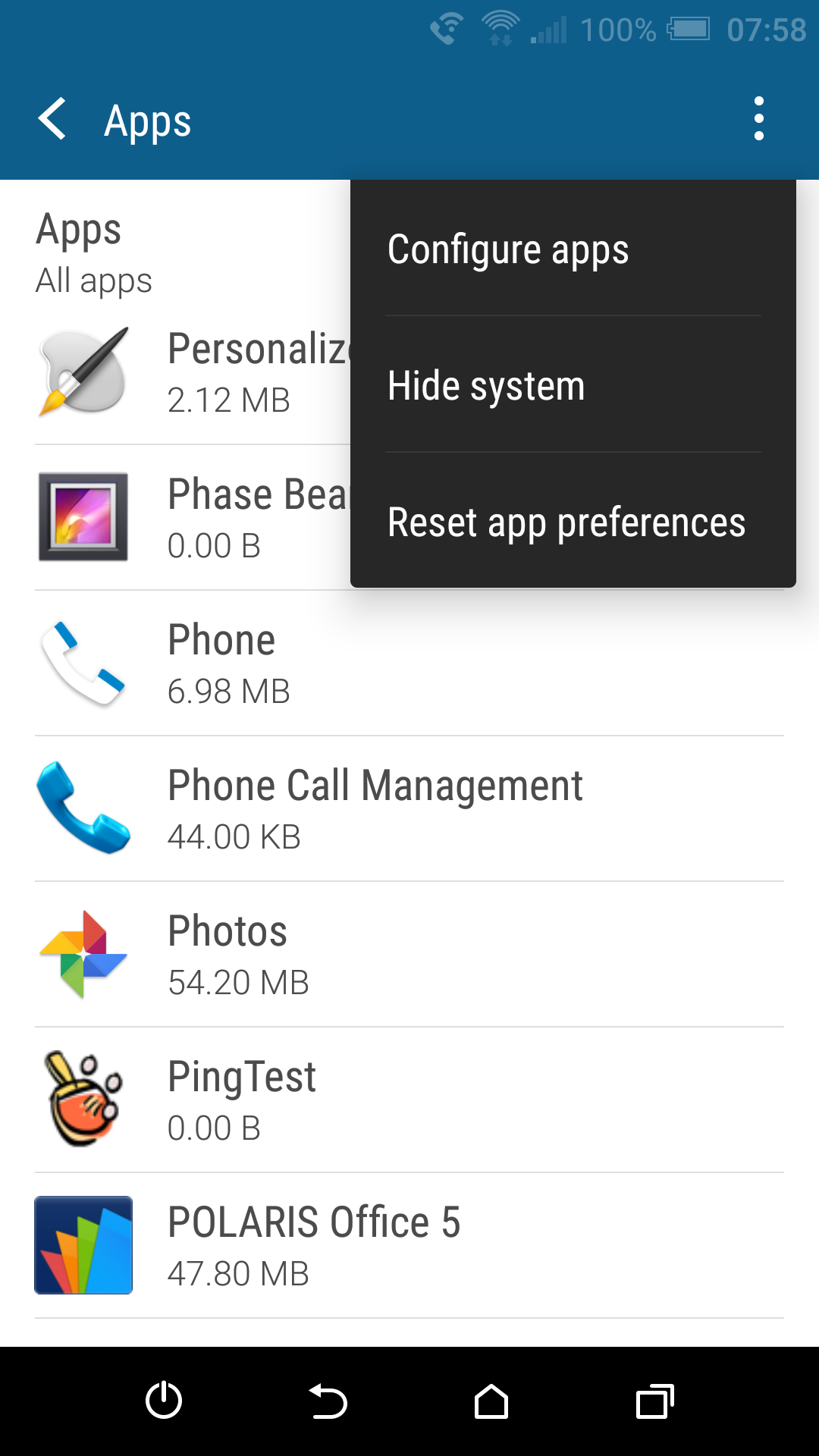Tap the system home button

(x=491, y=1401)
